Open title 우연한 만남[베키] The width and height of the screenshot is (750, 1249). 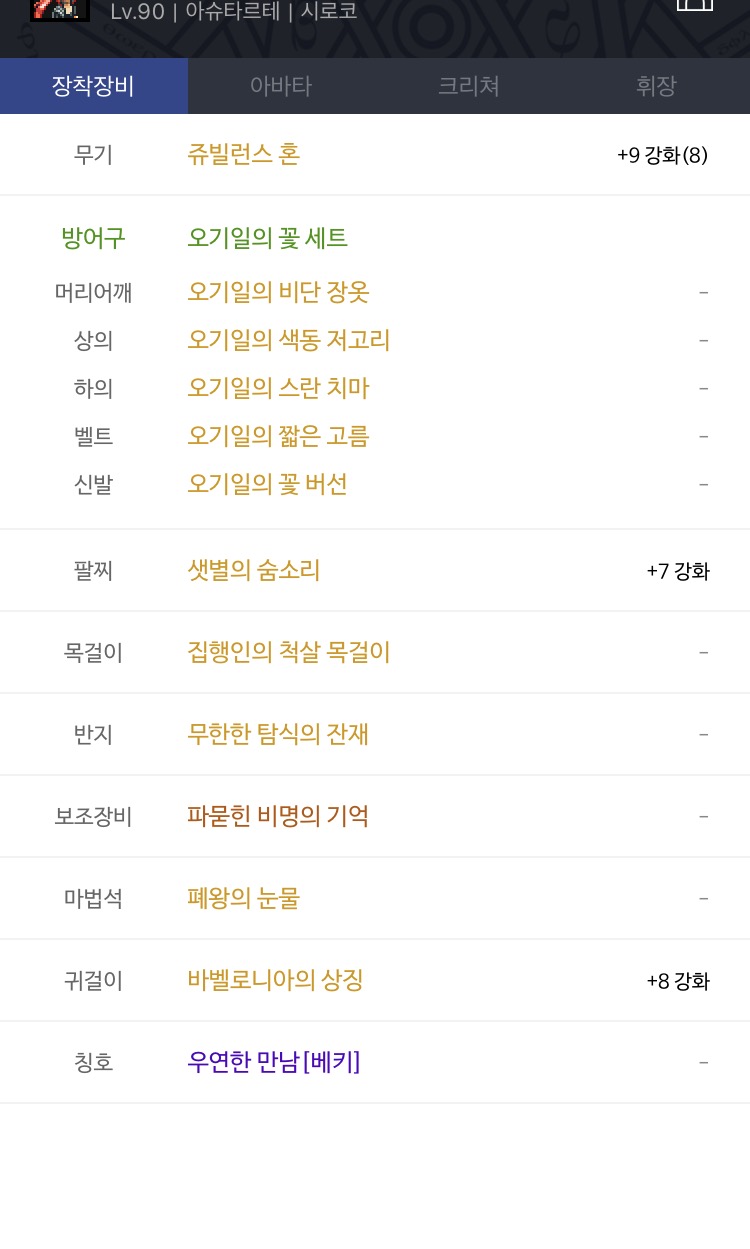tap(273, 1062)
